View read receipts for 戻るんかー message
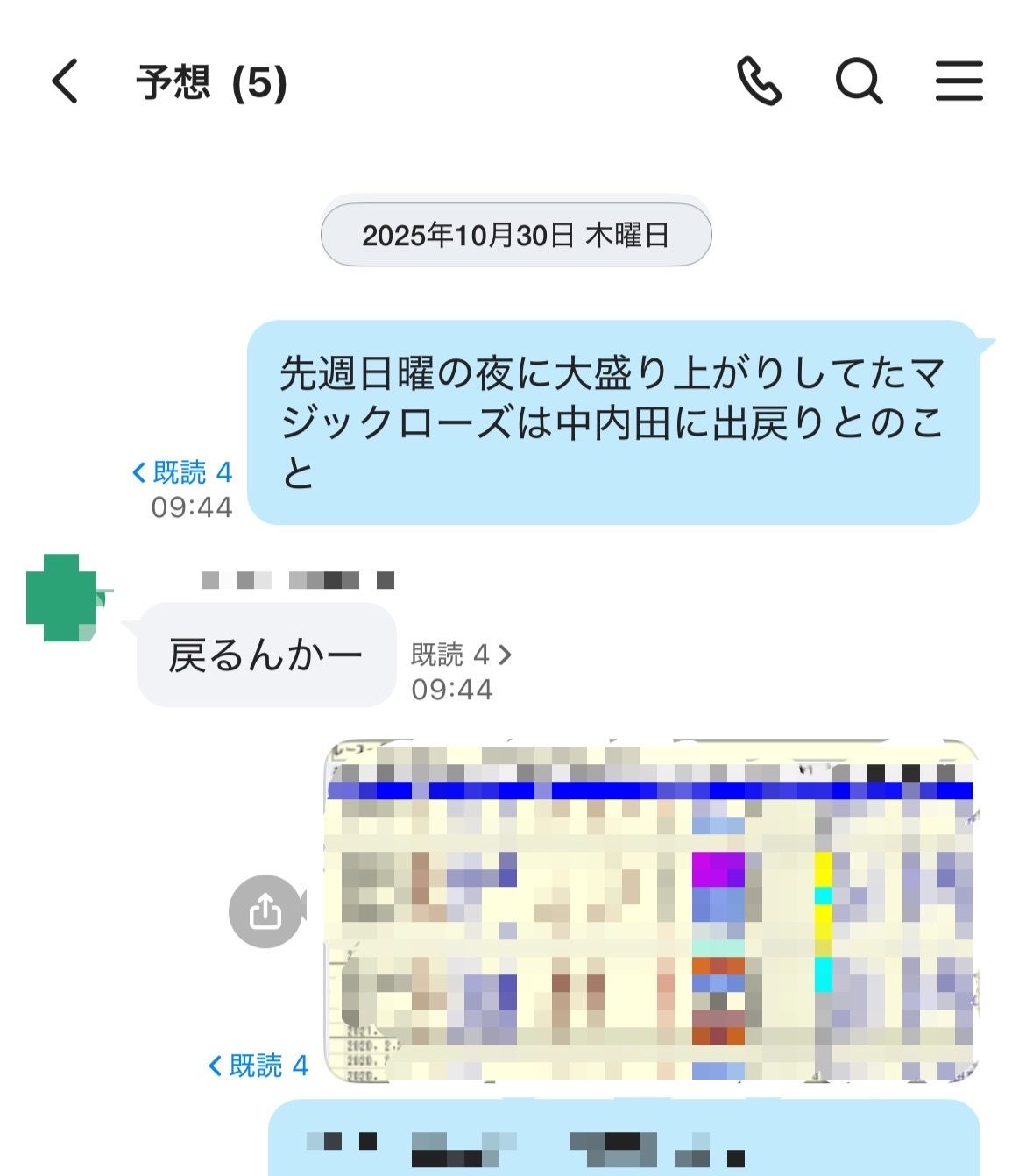This screenshot has height=1176, width=1033. (461, 655)
